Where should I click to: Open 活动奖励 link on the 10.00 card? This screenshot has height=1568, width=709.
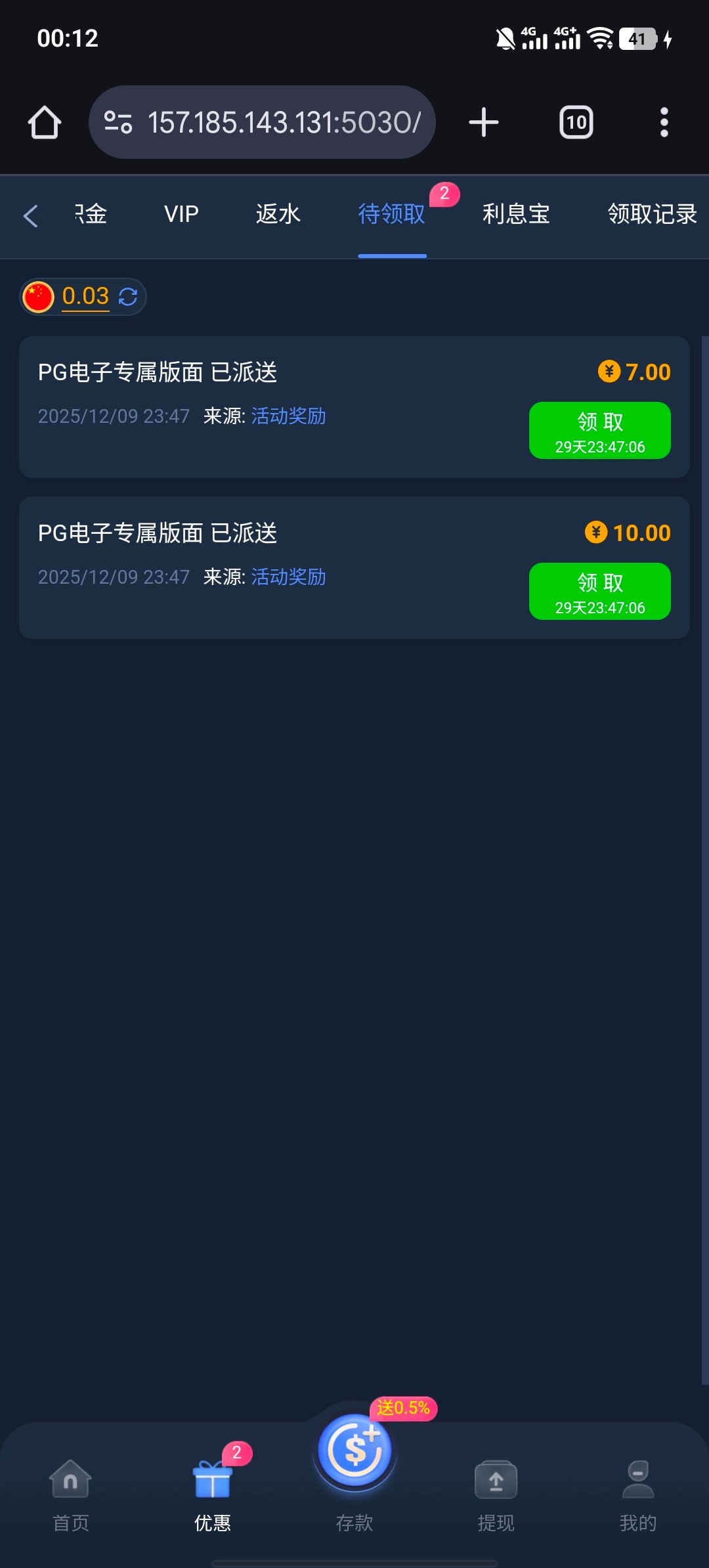point(288,577)
